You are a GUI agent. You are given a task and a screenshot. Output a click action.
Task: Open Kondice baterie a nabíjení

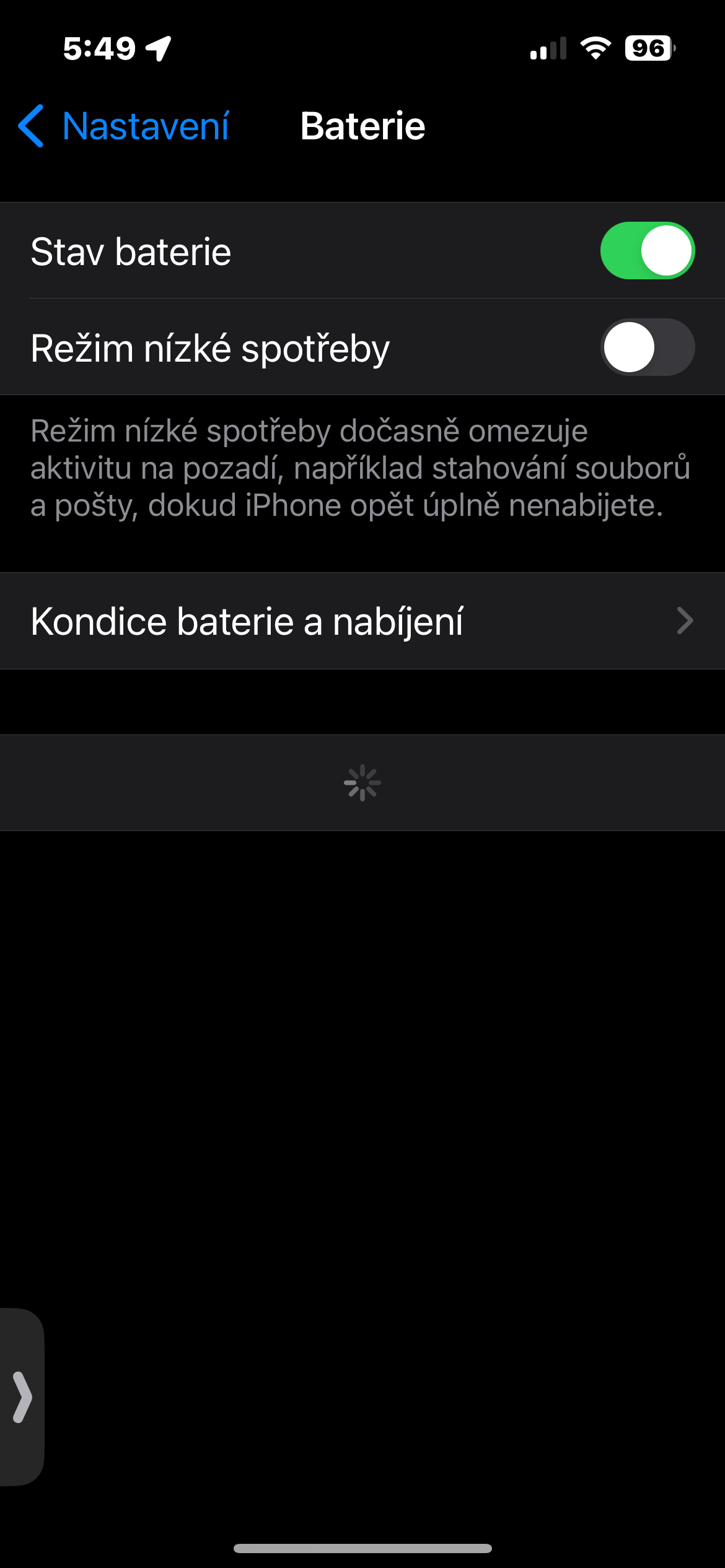362,621
